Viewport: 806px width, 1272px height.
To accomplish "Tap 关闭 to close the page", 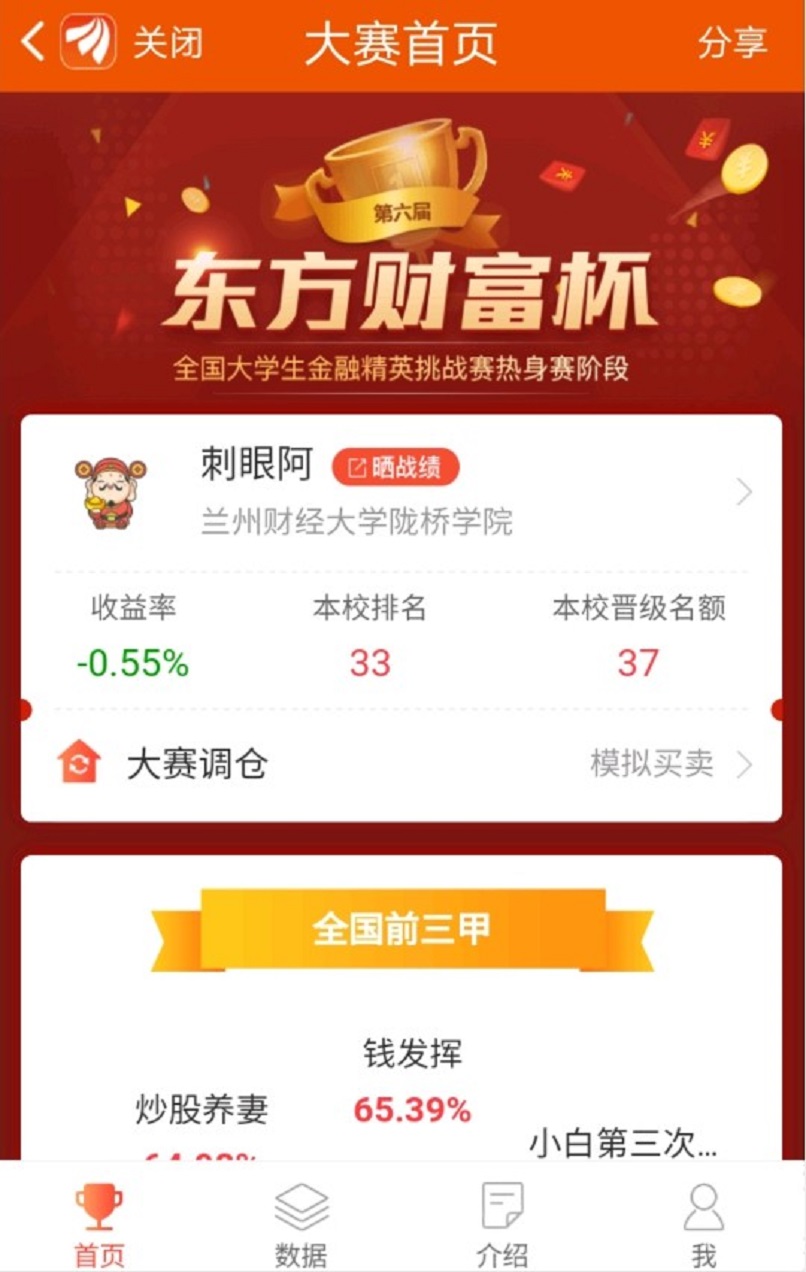I will pyautogui.click(x=167, y=43).
